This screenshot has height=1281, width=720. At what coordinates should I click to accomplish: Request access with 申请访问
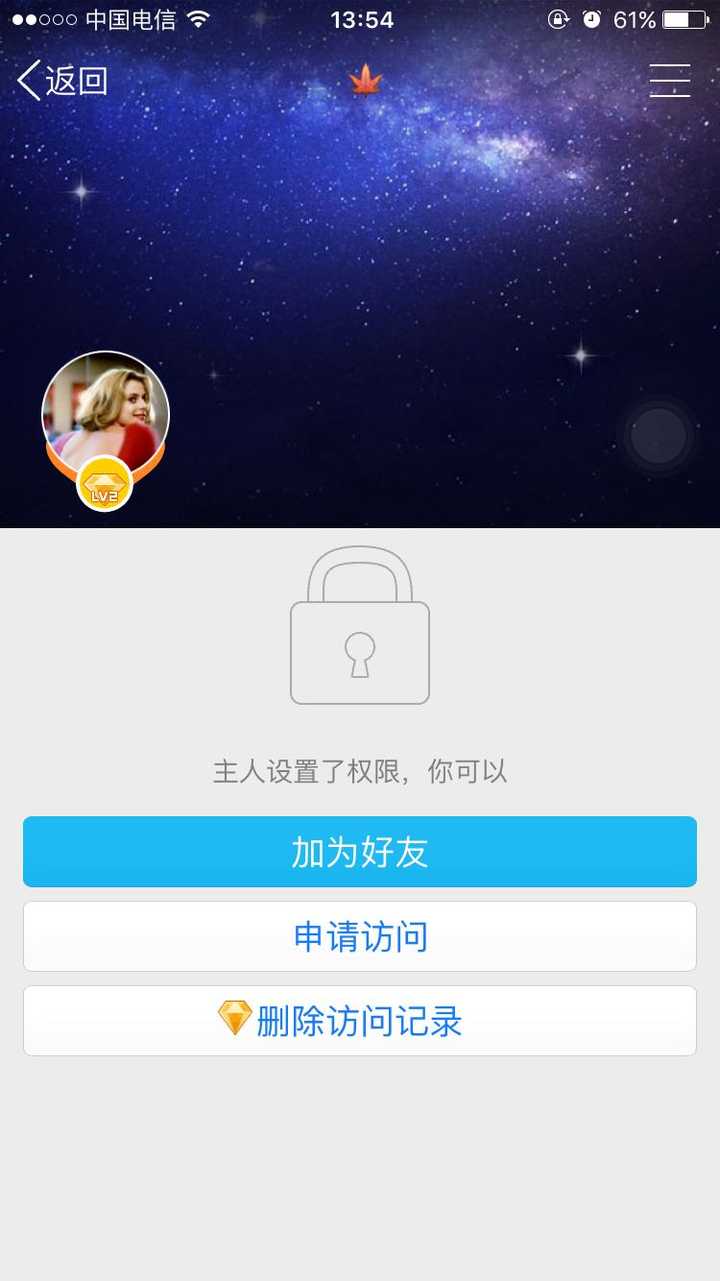point(360,937)
